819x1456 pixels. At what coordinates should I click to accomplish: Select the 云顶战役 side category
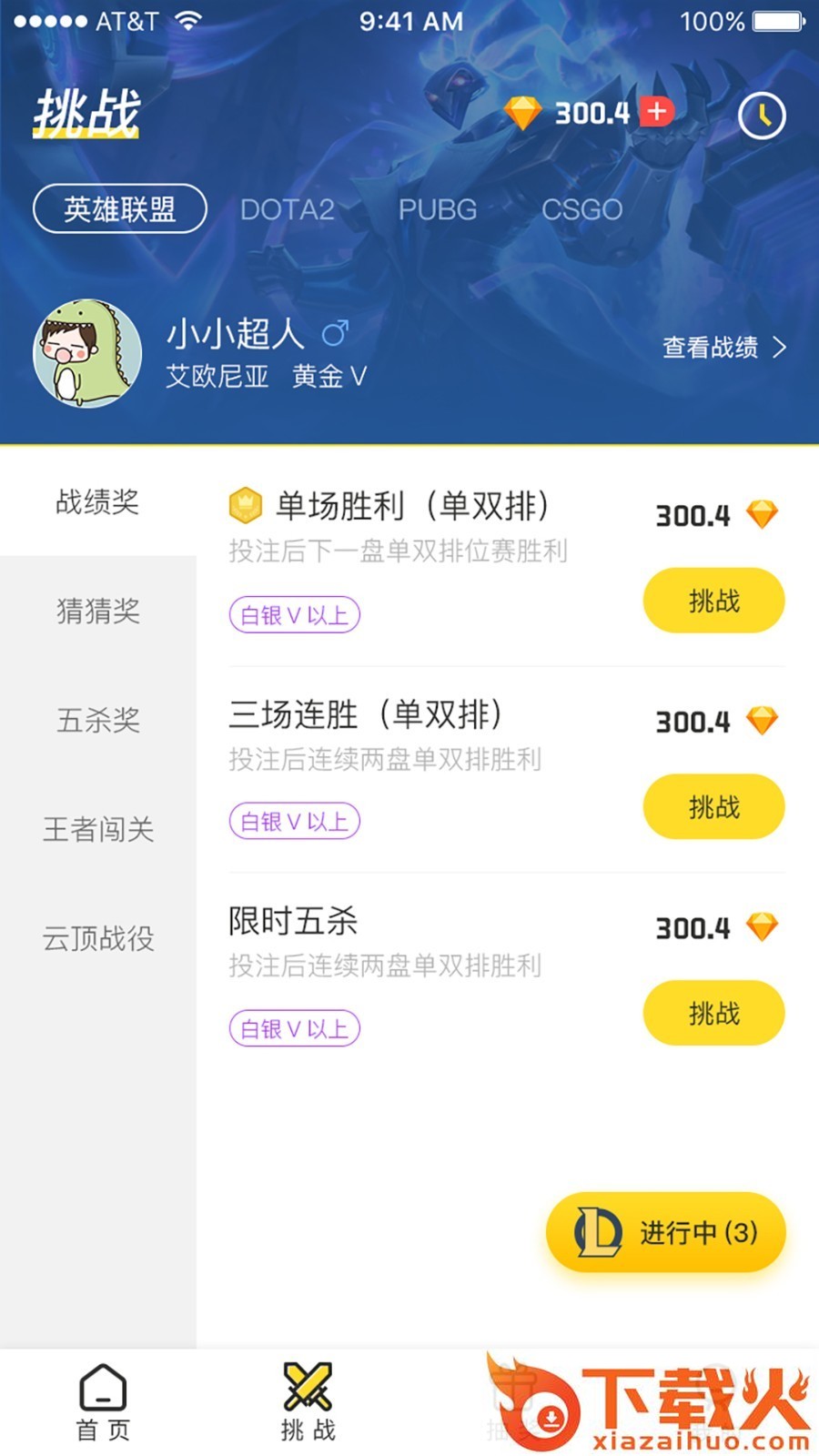tap(97, 938)
